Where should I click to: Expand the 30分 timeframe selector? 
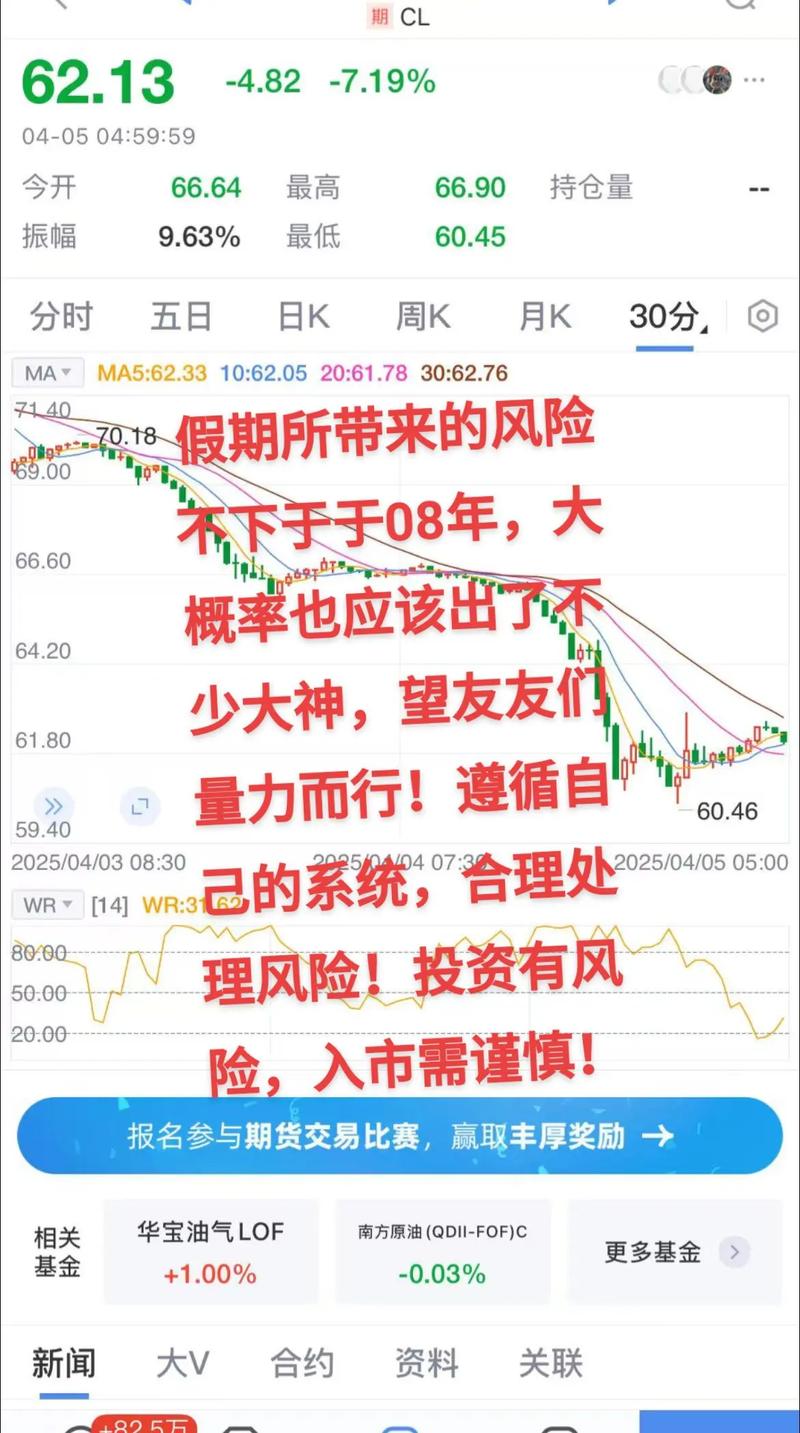pyautogui.click(x=663, y=315)
